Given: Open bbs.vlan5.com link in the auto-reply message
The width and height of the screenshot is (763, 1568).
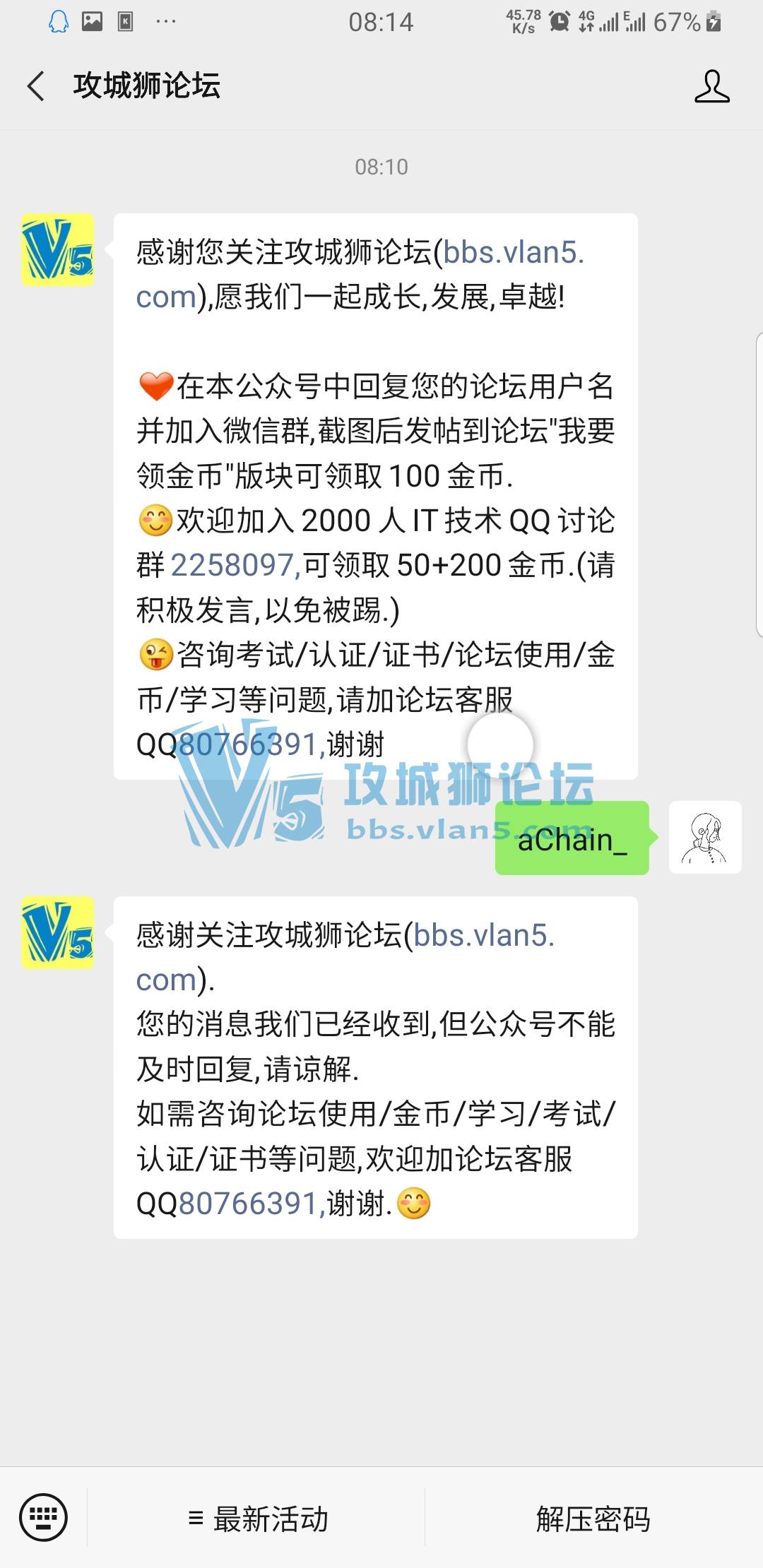Looking at the screenshot, I should (x=483, y=935).
